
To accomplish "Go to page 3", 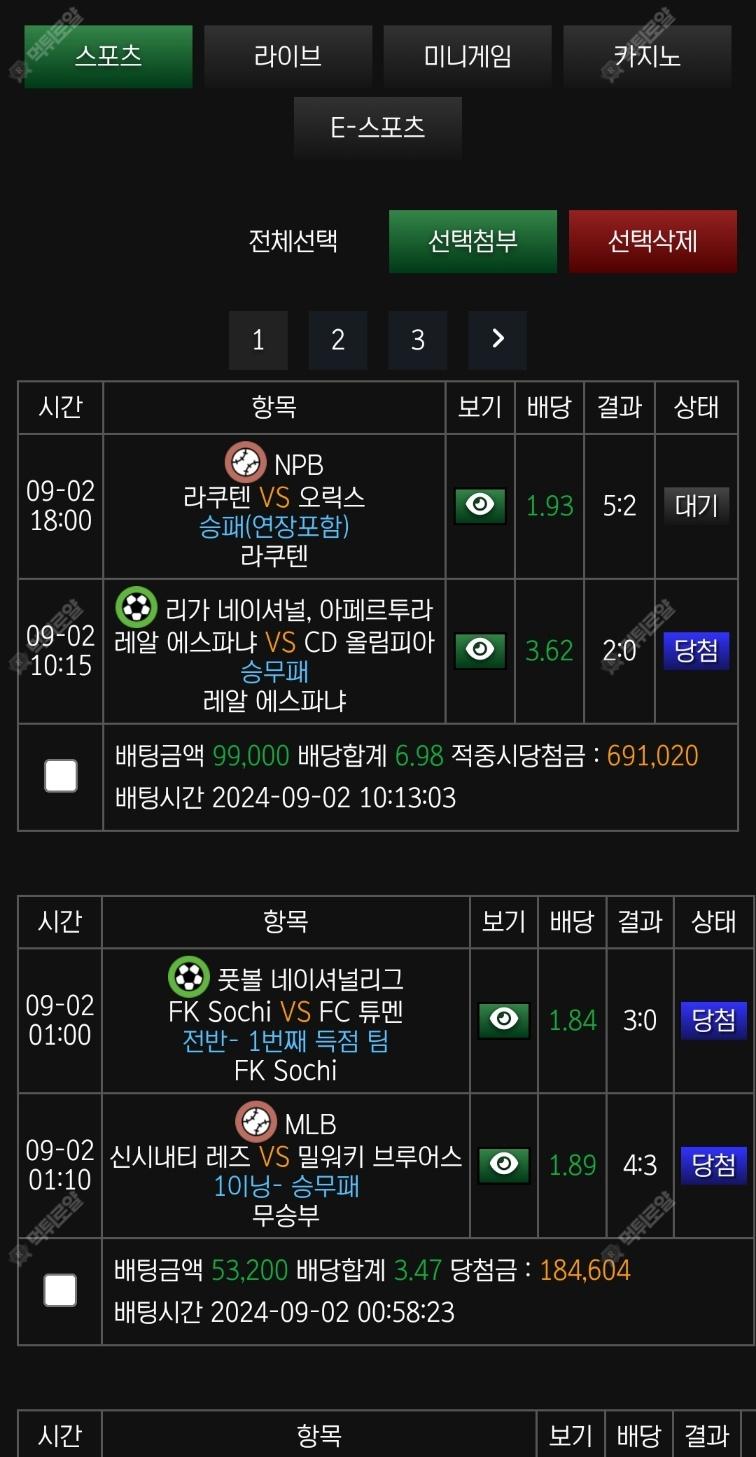I will click(418, 340).
